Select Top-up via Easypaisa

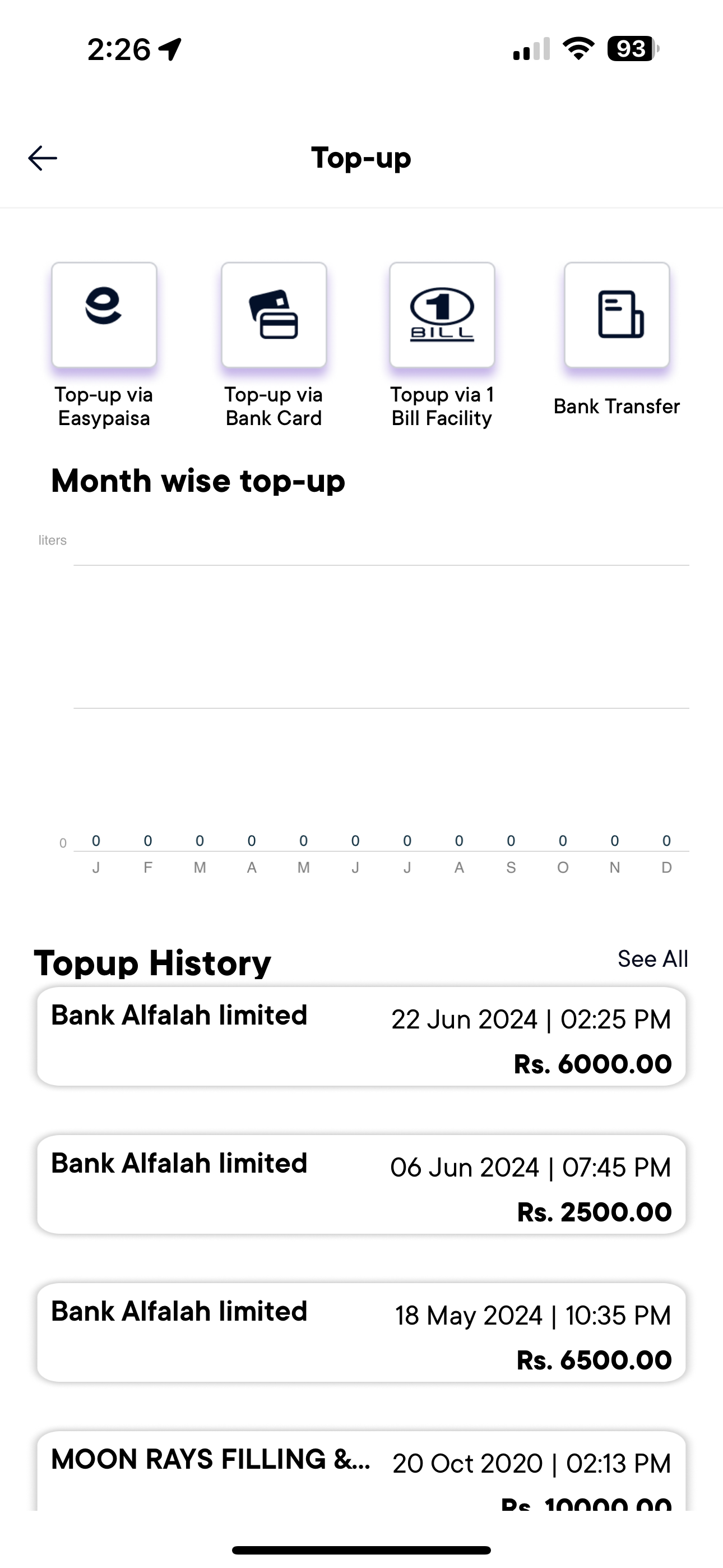(104, 315)
